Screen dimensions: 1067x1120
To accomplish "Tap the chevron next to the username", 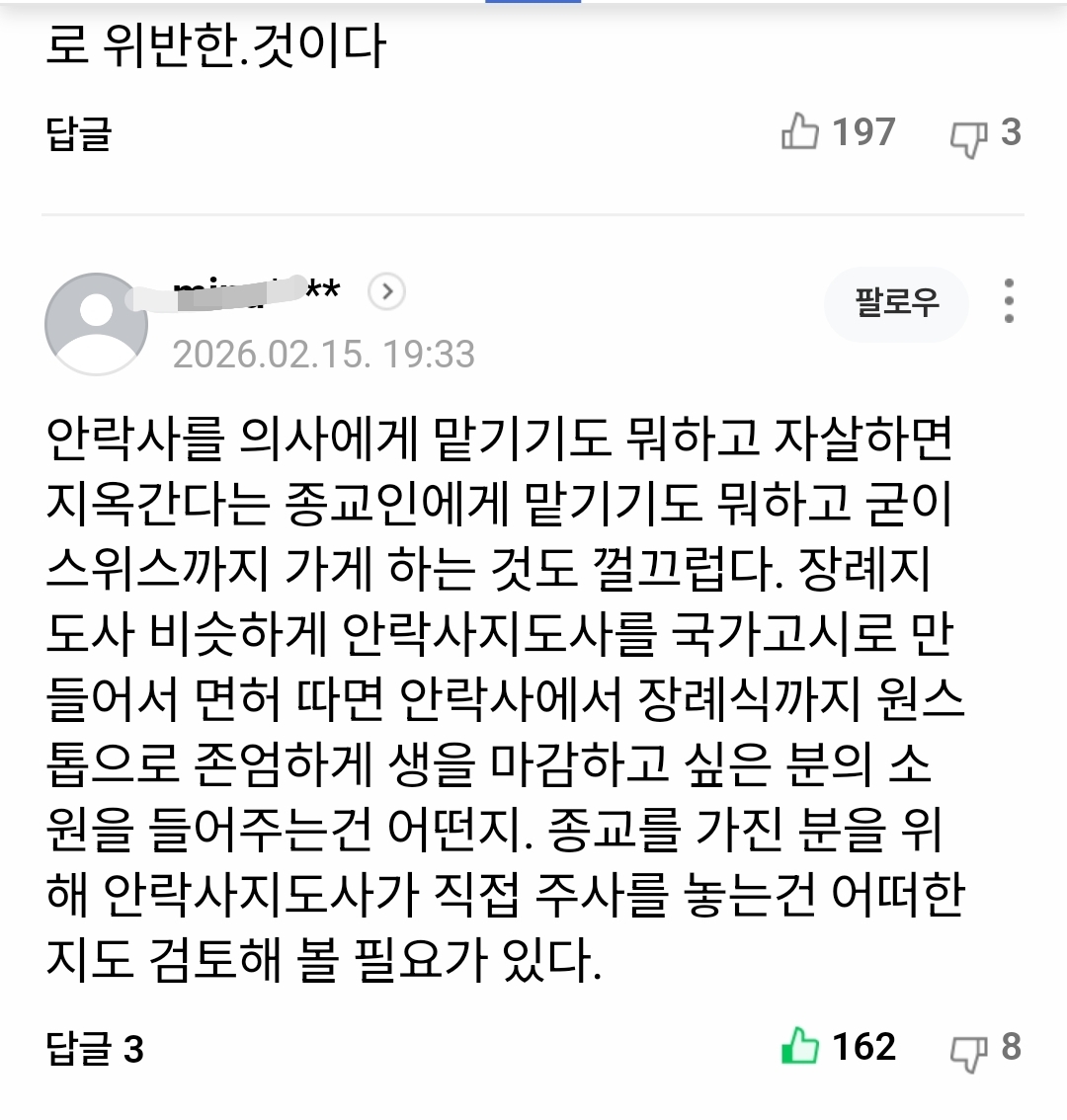I will pyautogui.click(x=386, y=291).
